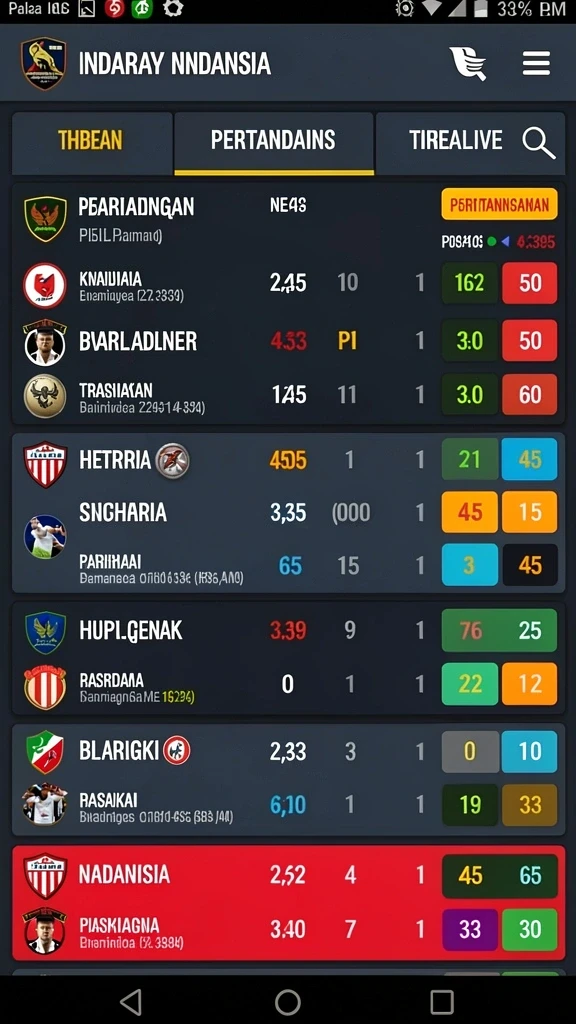Pick the purple 33 odds for PIASKIAGNA
Viewport: 576px width, 1024px height.
[470, 929]
